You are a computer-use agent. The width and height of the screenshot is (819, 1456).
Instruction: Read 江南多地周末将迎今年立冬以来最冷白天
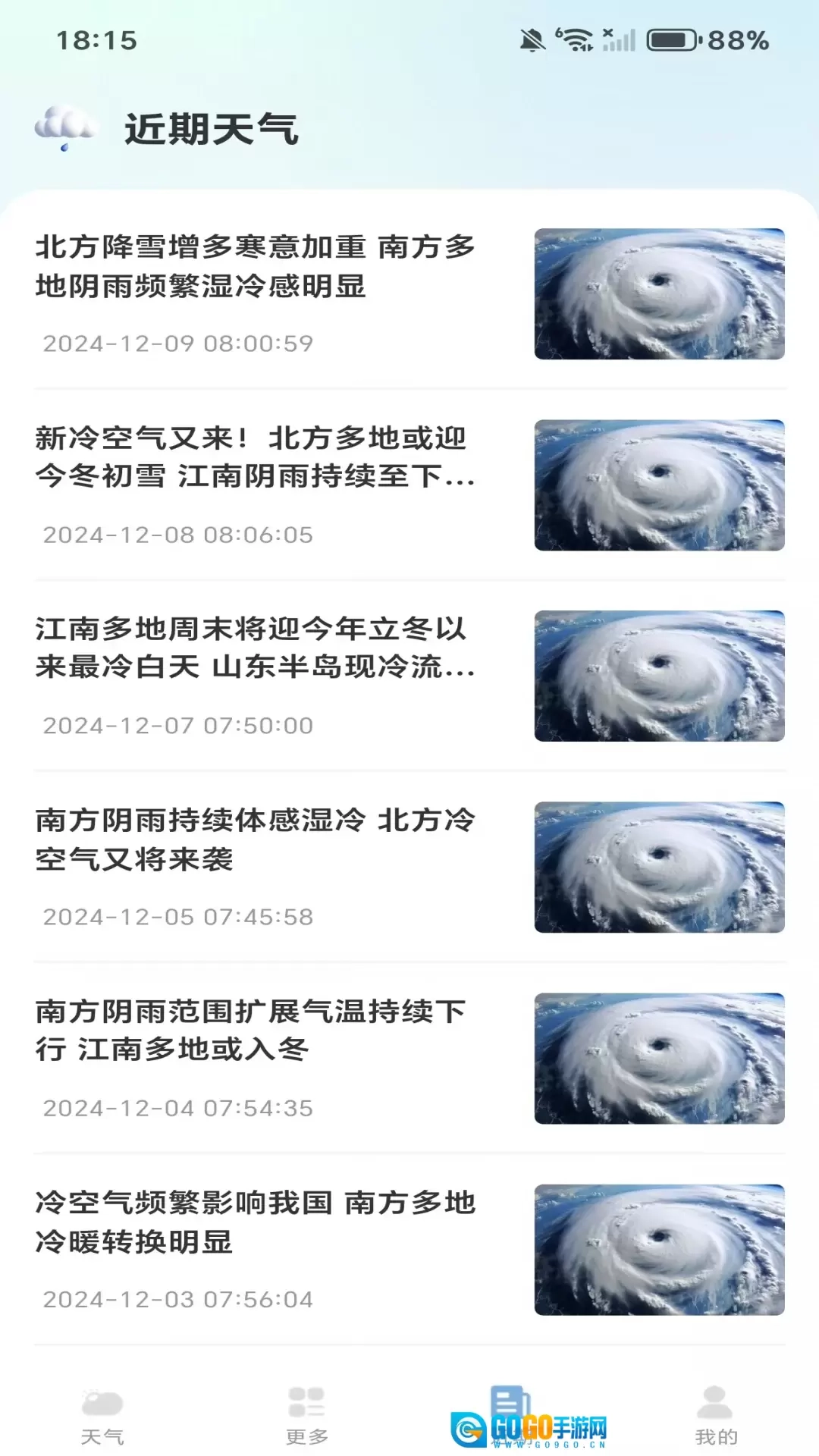click(256, 649)
